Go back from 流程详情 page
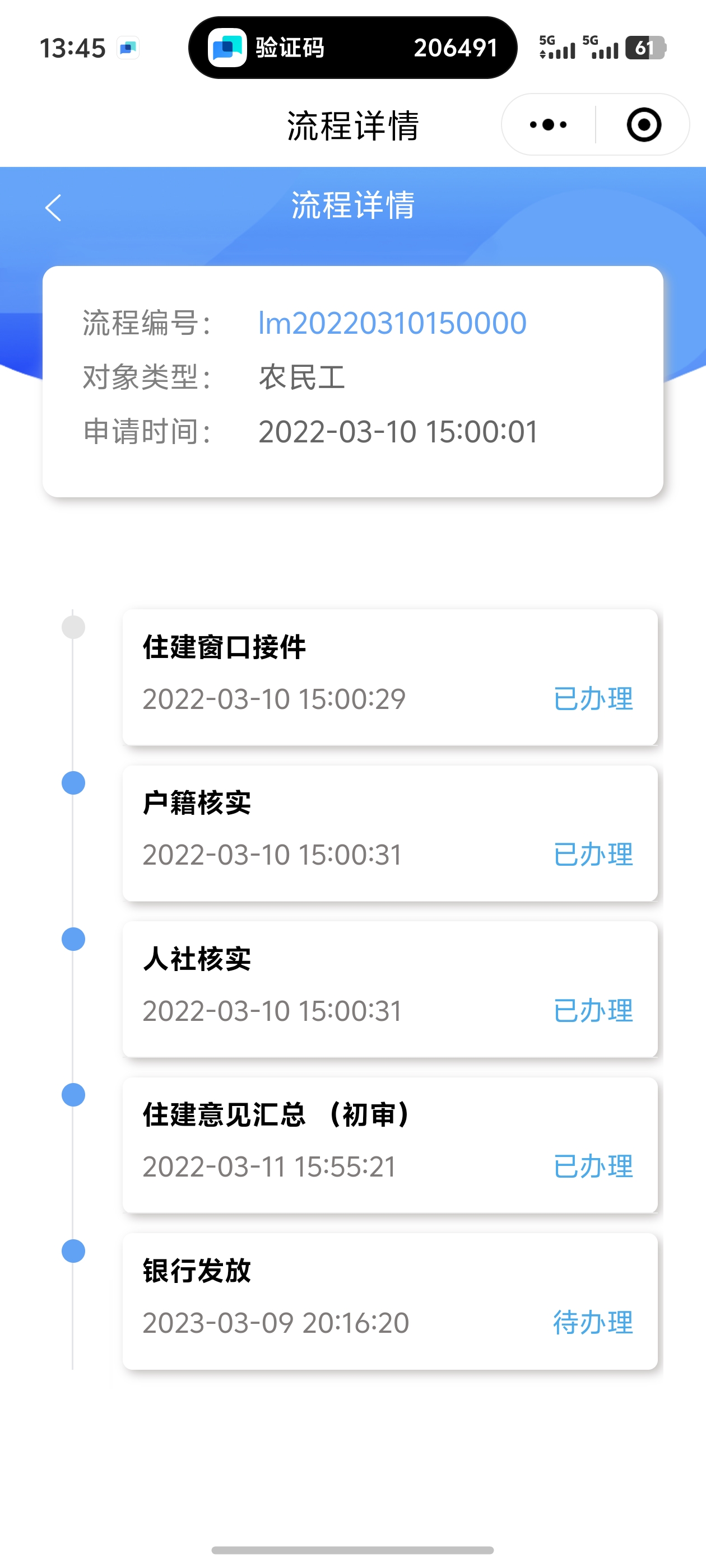This screenshot has width=706, height=1568. 54,208
